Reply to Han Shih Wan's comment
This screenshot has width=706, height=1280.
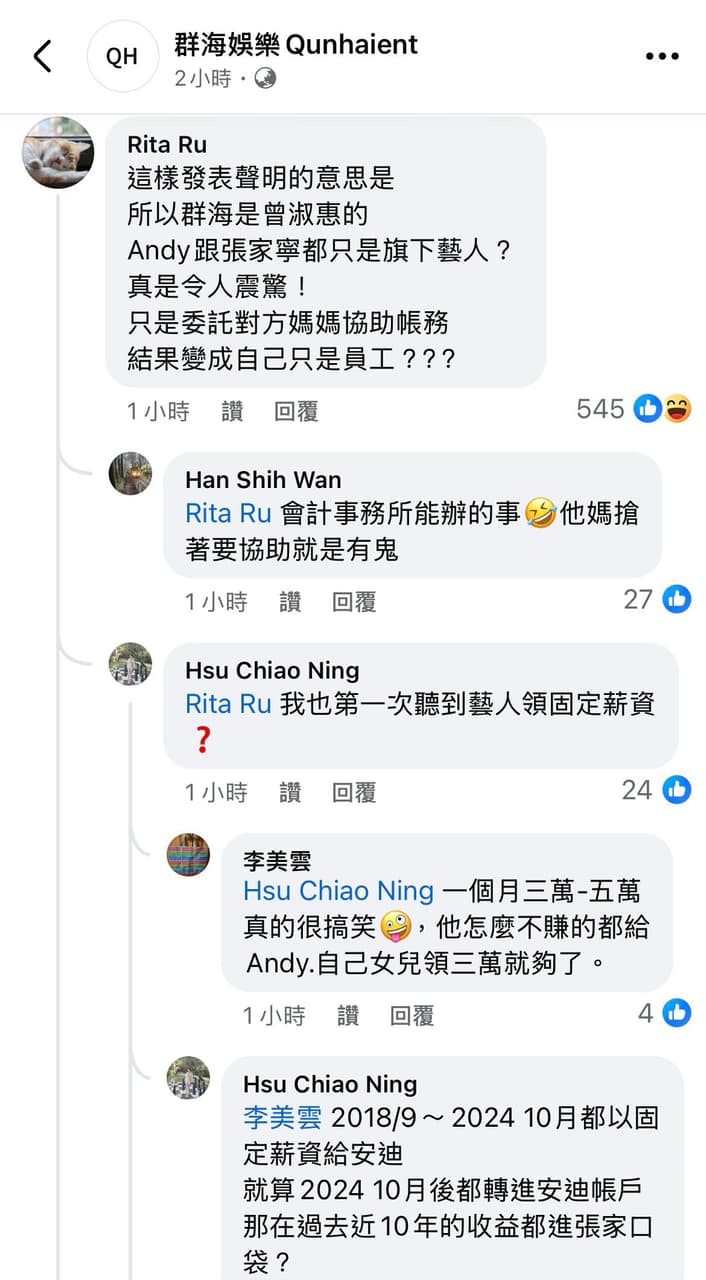pos(354,601)
